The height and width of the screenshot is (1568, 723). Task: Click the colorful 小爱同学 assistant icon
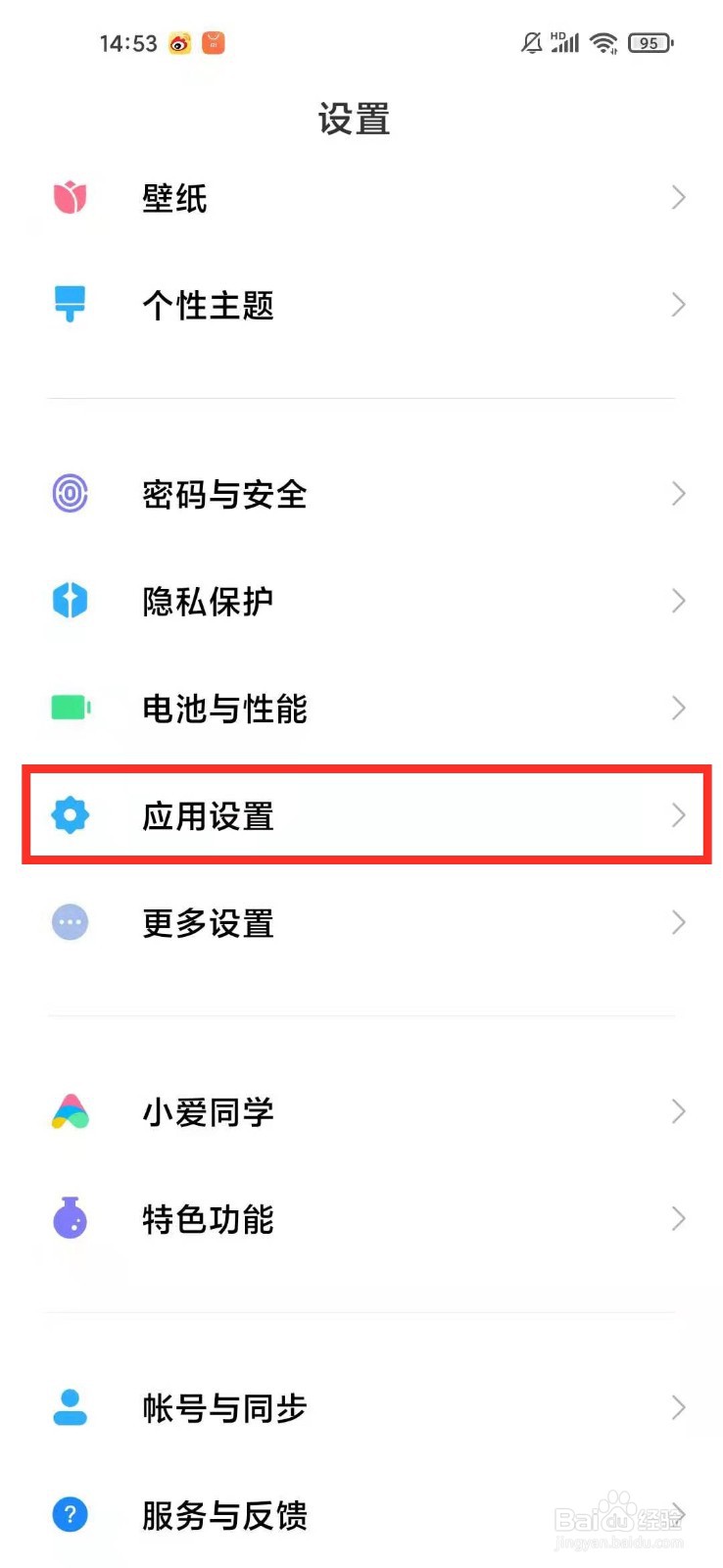[70, 1111]
